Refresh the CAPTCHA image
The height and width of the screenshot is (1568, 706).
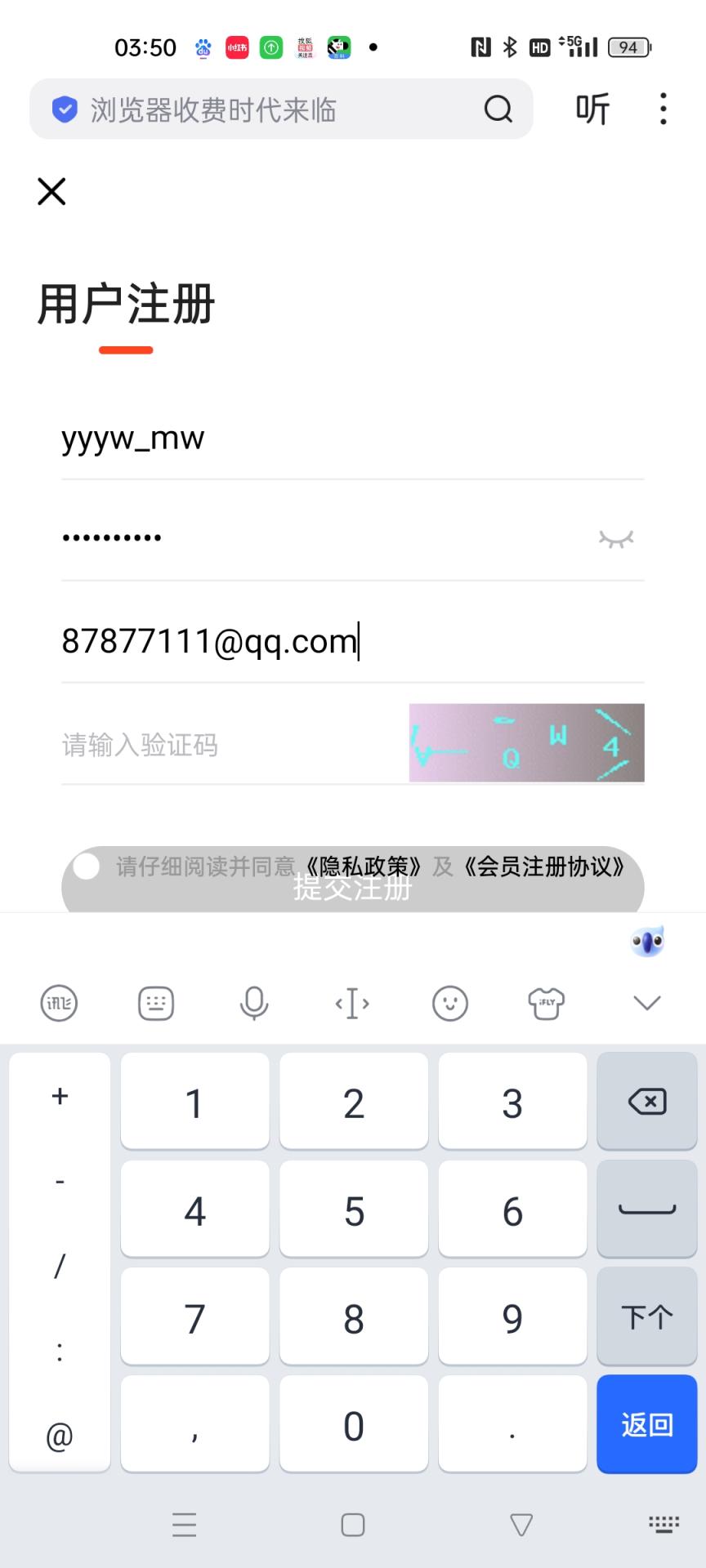point(525,742)
